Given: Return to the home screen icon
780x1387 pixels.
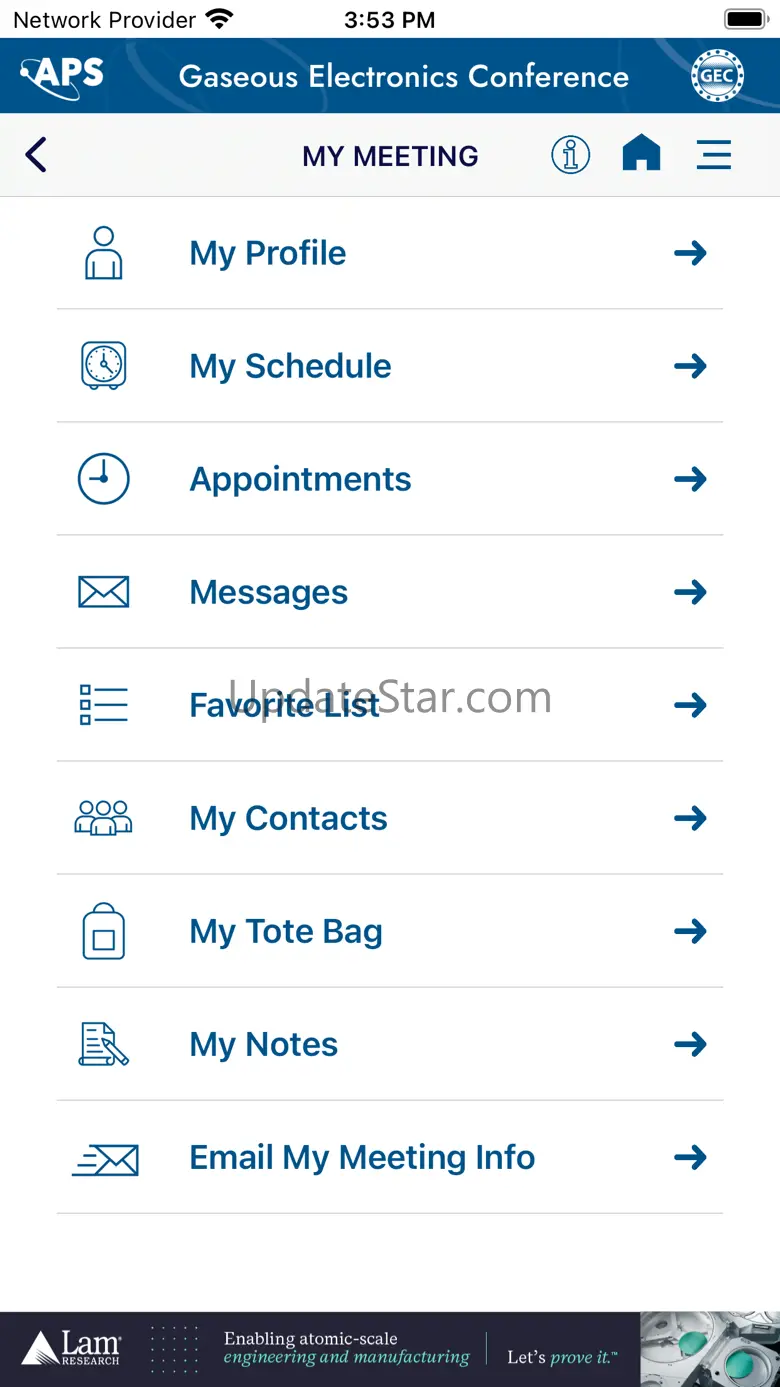Looking at the screenshot, I should 641,154.
